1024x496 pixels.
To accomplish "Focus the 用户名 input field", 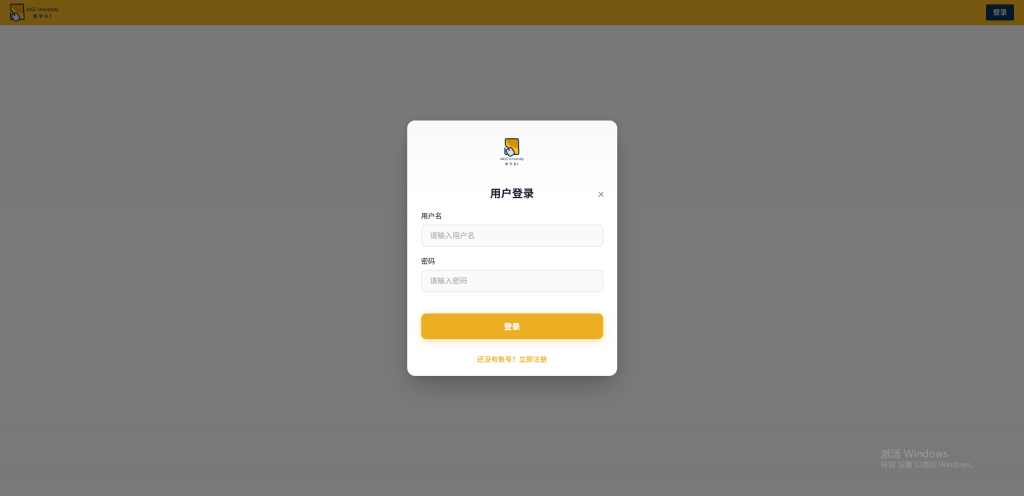I will click(x=511, y=236).
